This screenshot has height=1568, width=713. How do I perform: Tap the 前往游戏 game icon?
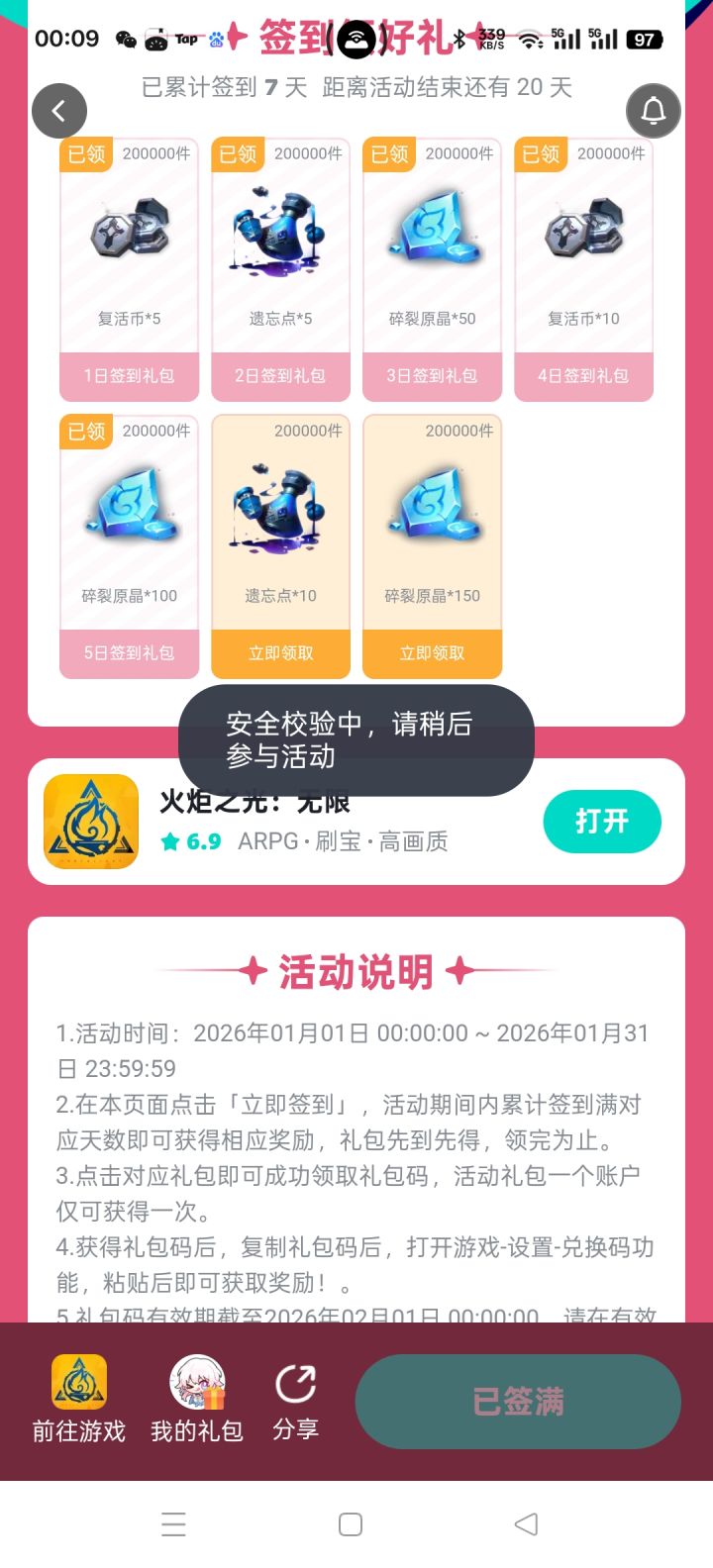tap(77, 1381)
